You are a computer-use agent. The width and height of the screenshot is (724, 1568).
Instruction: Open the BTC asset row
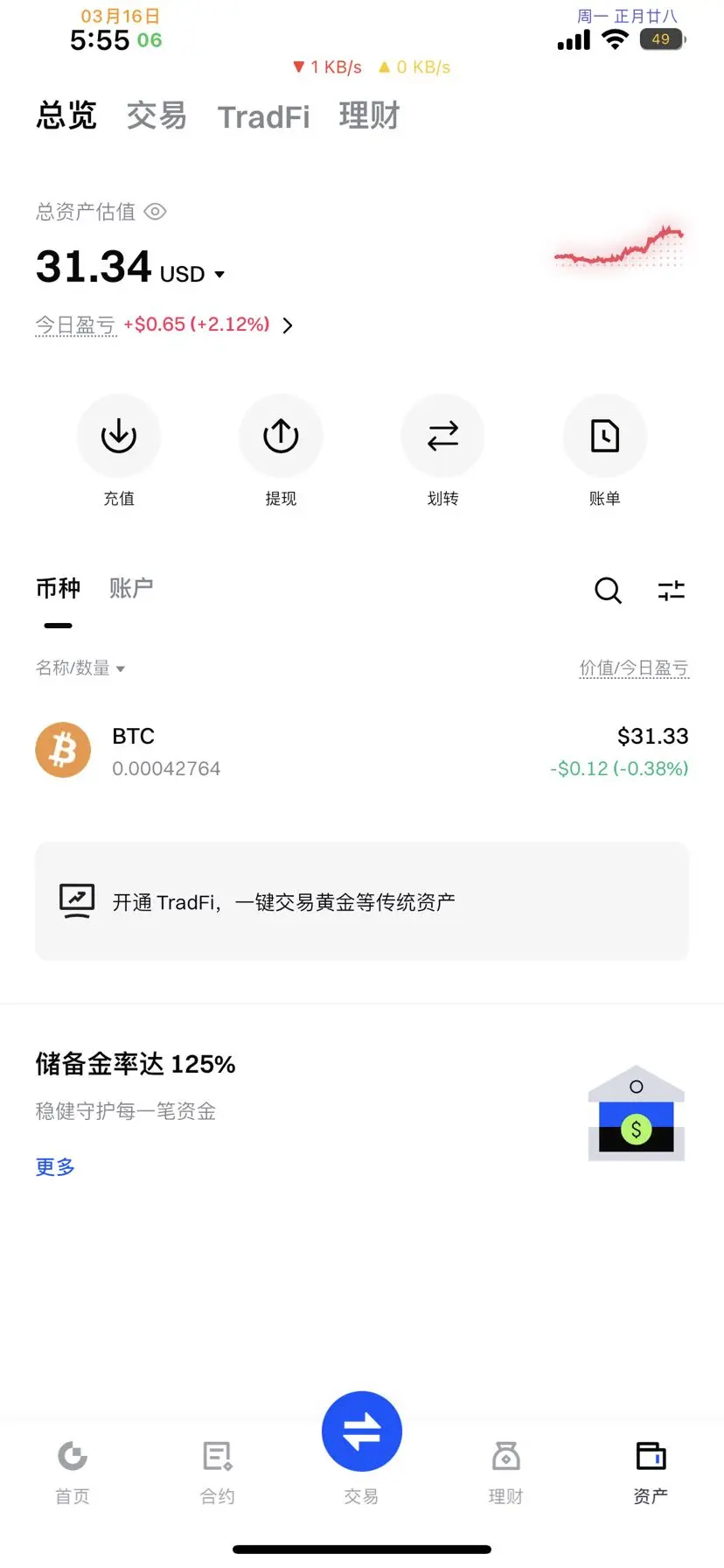click(x=362, y=752)
